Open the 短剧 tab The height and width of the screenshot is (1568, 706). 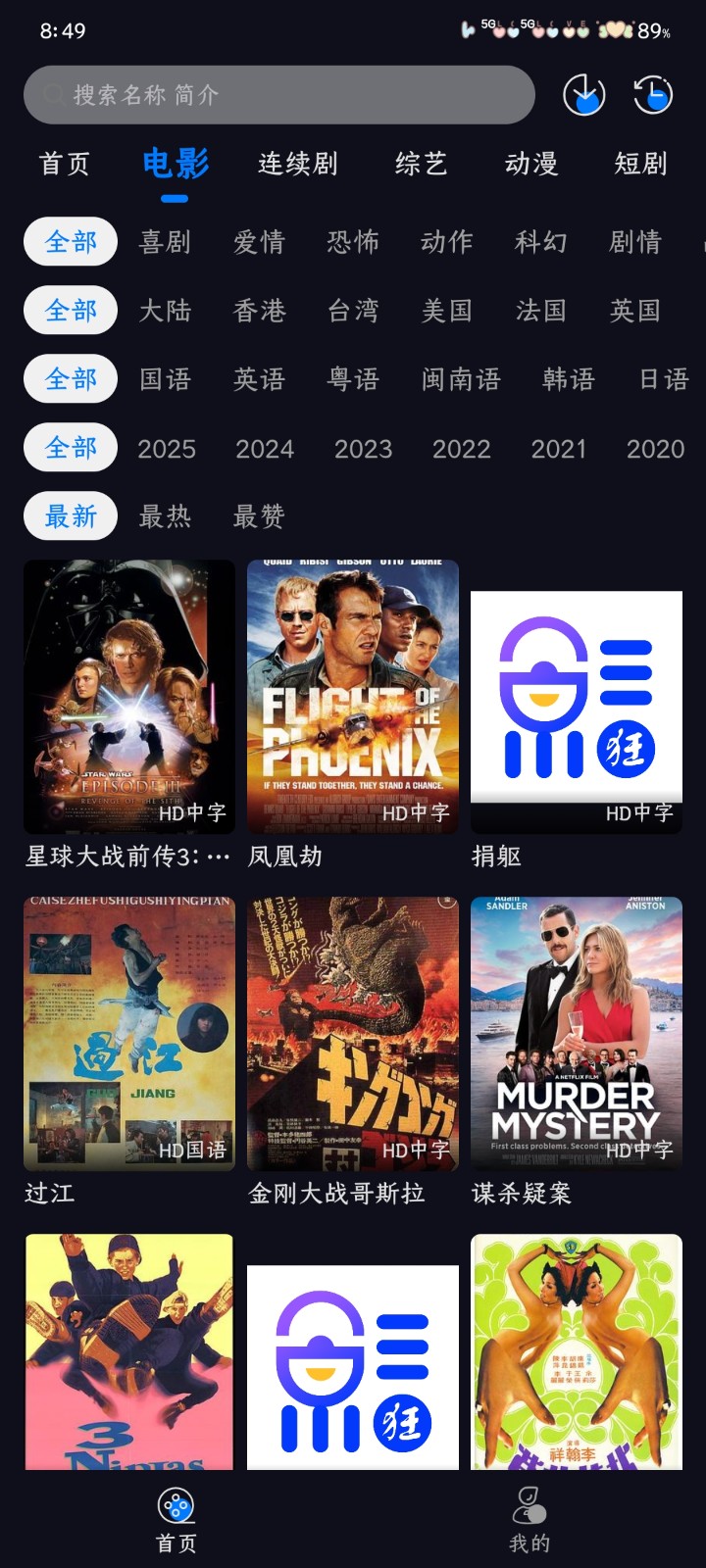click(642, 165)
